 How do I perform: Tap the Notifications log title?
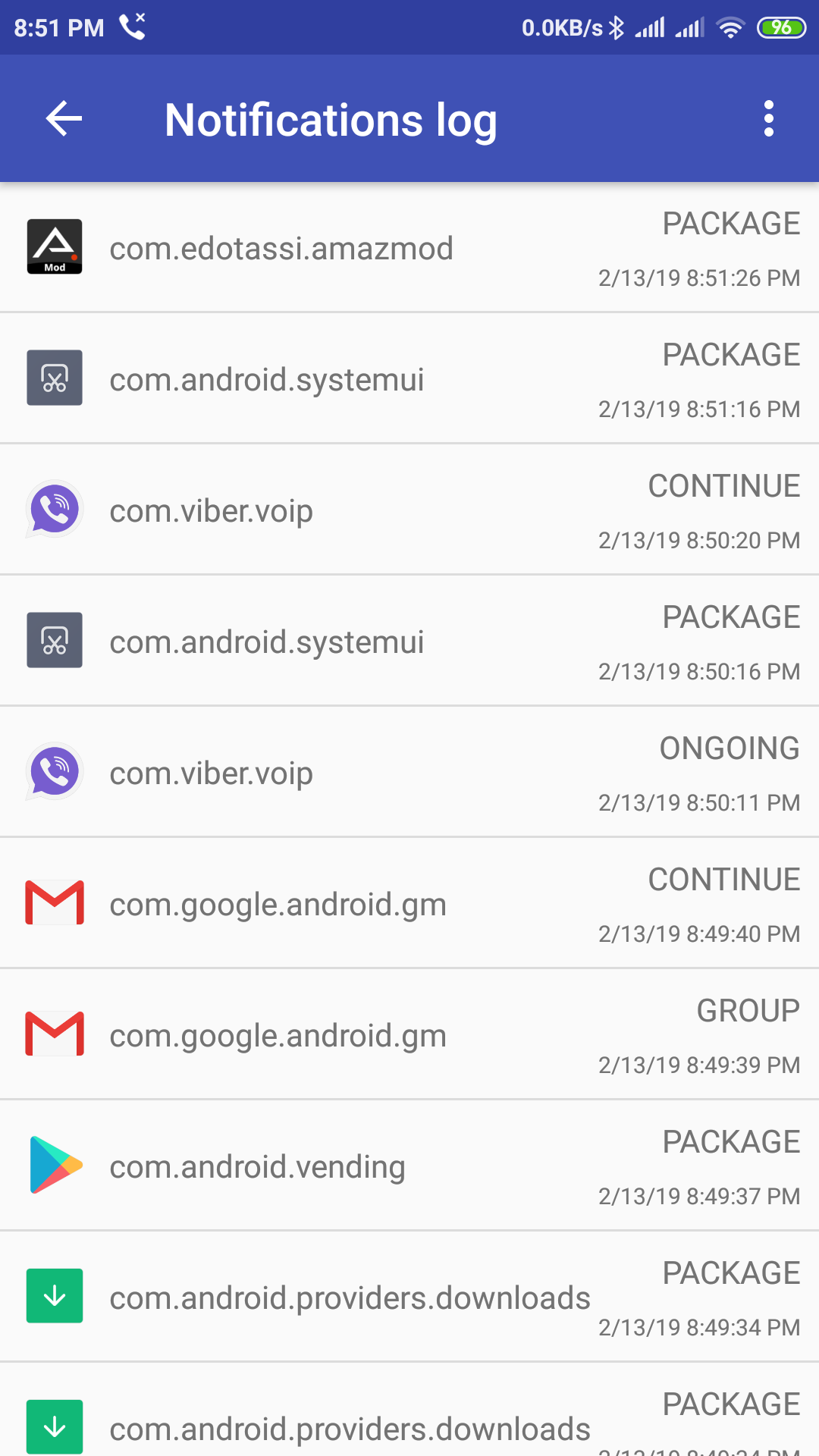pyautogui.click(x=331, y=119)
